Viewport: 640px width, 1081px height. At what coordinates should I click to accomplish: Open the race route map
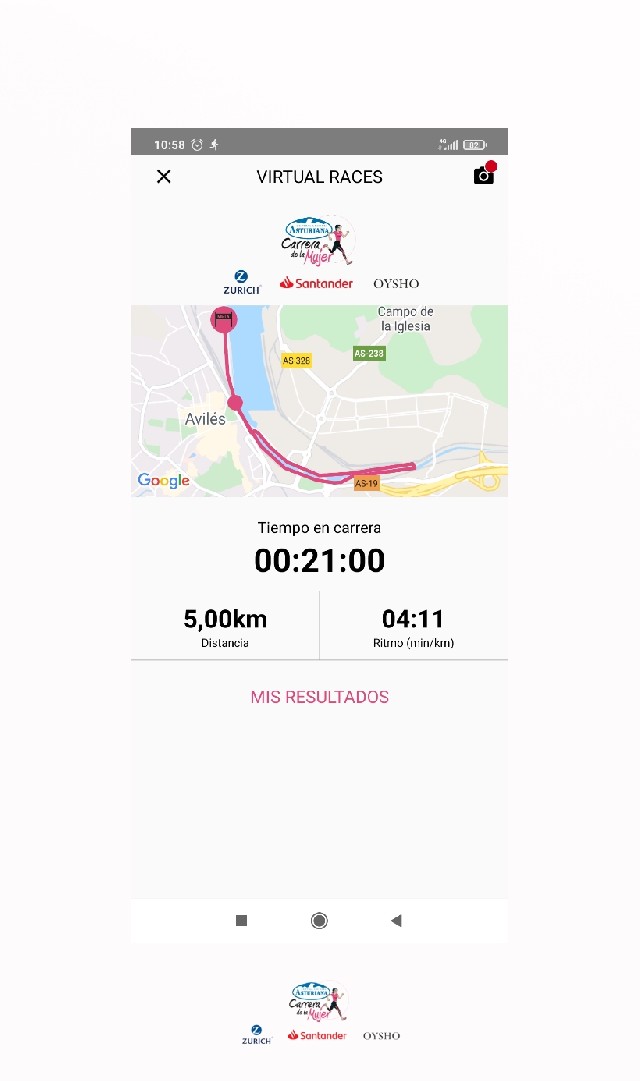pos(319,401)
